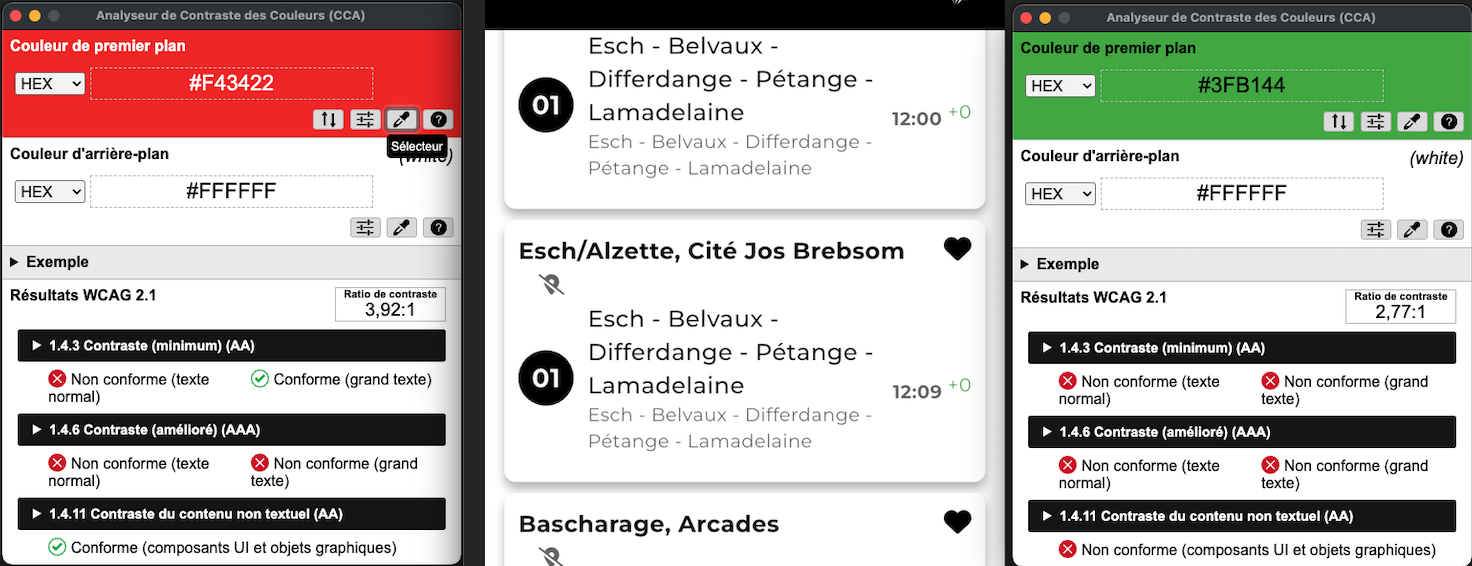Viewport: 1472px width, 566px height.
Task: Edit the #F43422 foreground hex field
Action: coord(231,84)
